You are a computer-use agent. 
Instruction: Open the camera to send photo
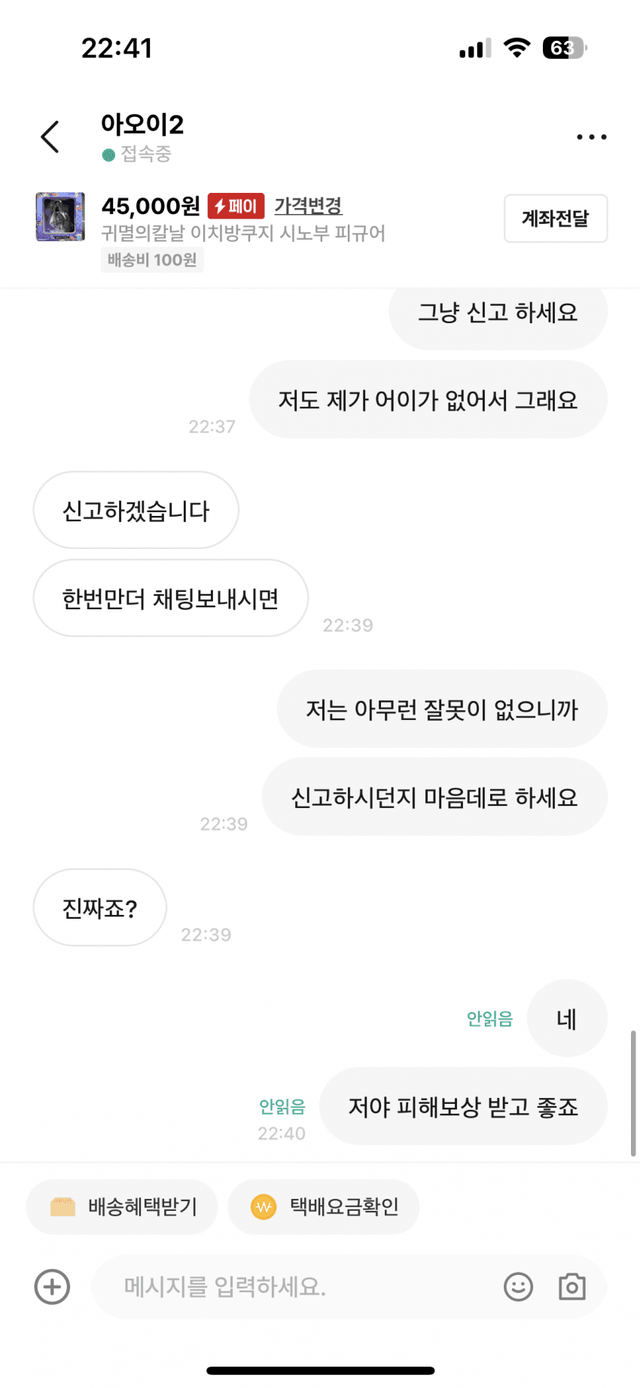click(572, 1286)
